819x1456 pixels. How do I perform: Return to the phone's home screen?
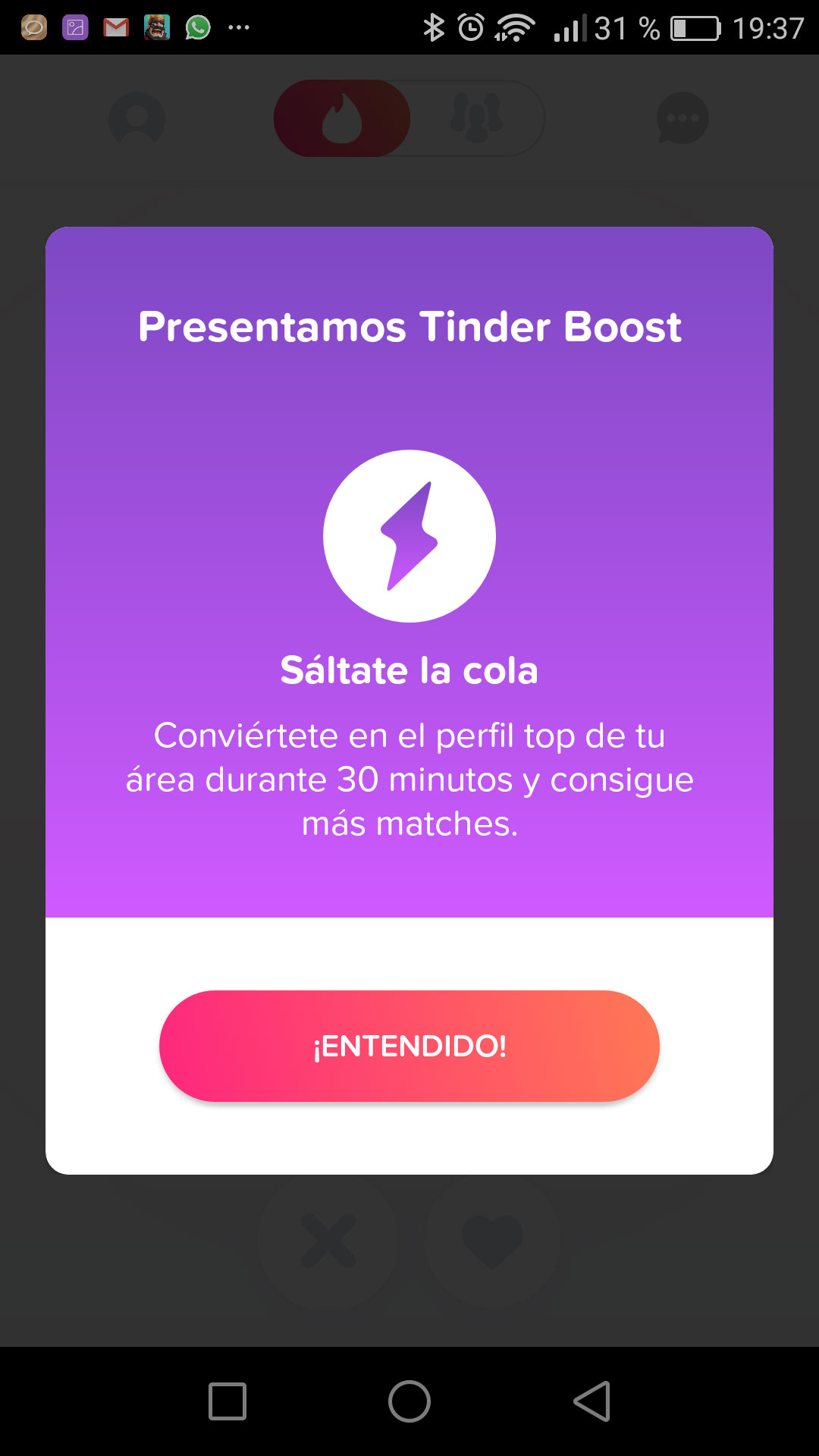tap(409, 1401)
